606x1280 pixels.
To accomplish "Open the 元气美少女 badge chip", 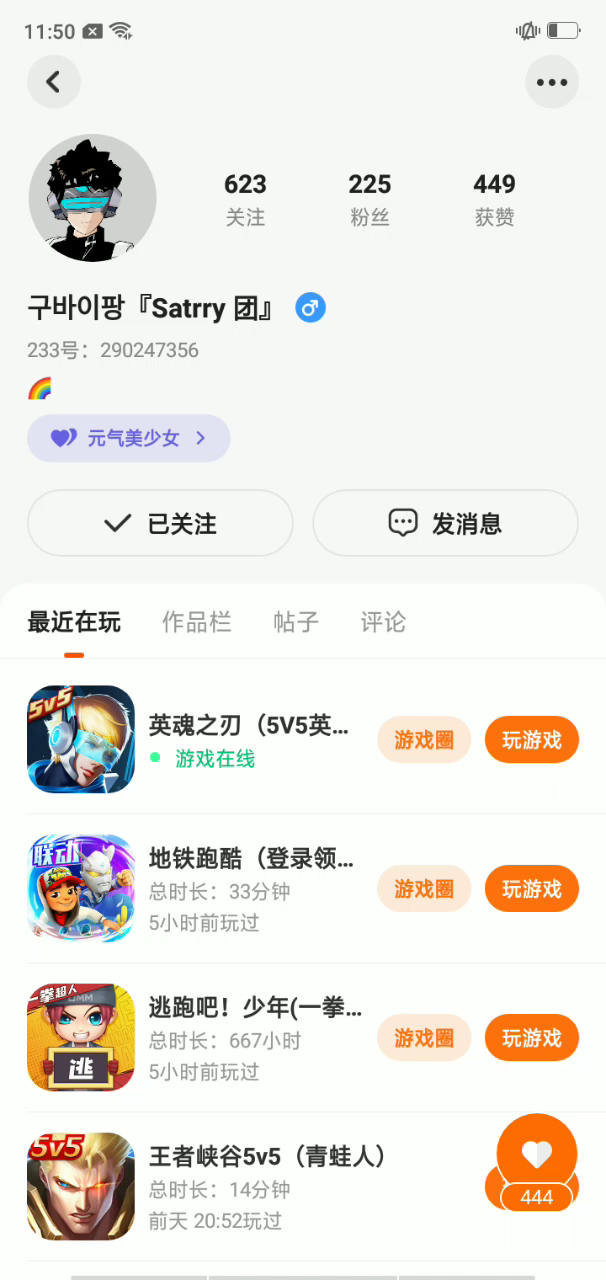I will [x=129, y=438].
